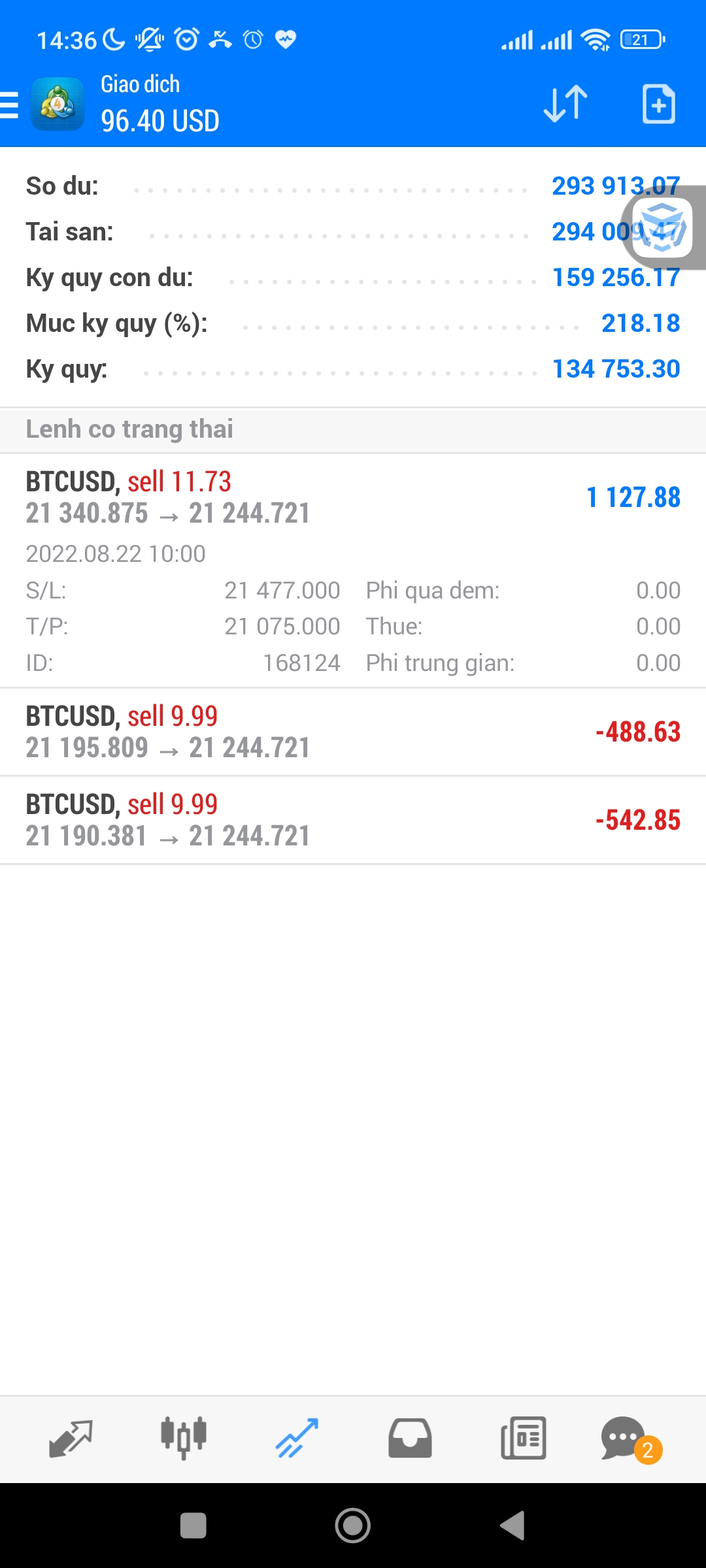Viewport: 706px width, 1568px height.
Task: Create a new order
Action: (658, 104)
